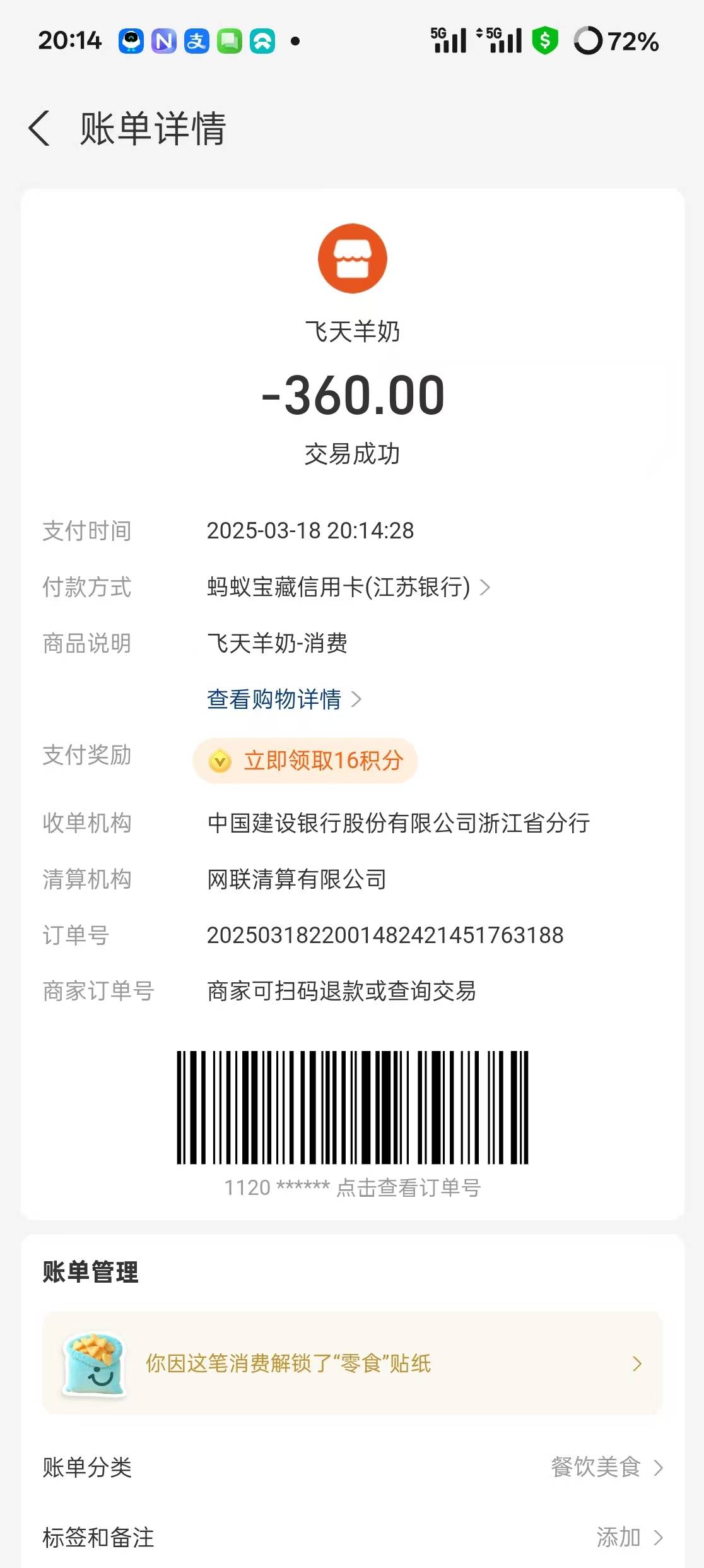This screenshot has width=704, height=1568.
Task: Open the 飞天羊奶 merchant icon
Action: (x=352, y=258)
